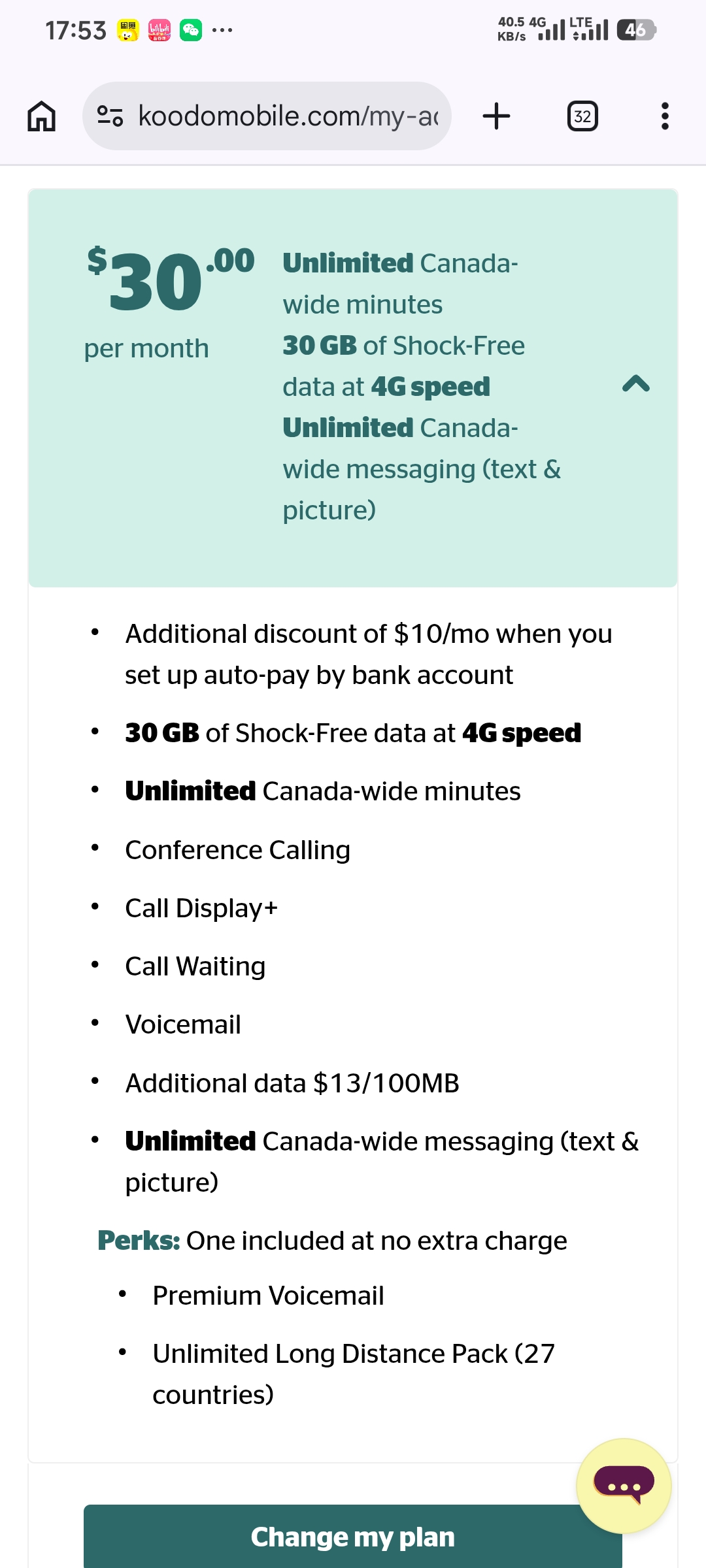Open the browser overflow menu
This screenshot has width=706, height=1568.
[x=665, y=116]
